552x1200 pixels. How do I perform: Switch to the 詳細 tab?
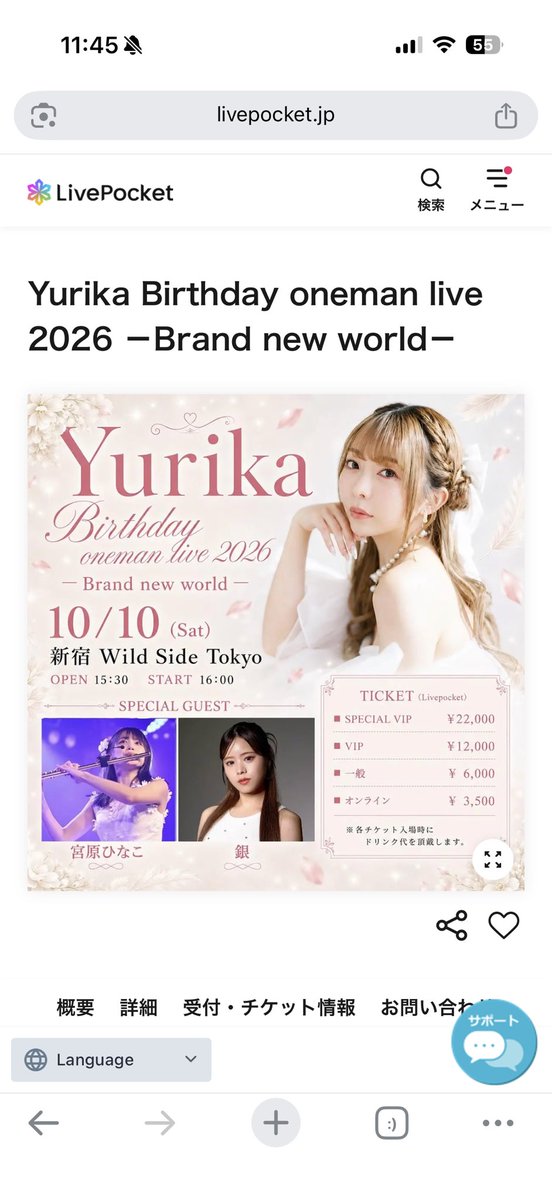[138, 1007]
